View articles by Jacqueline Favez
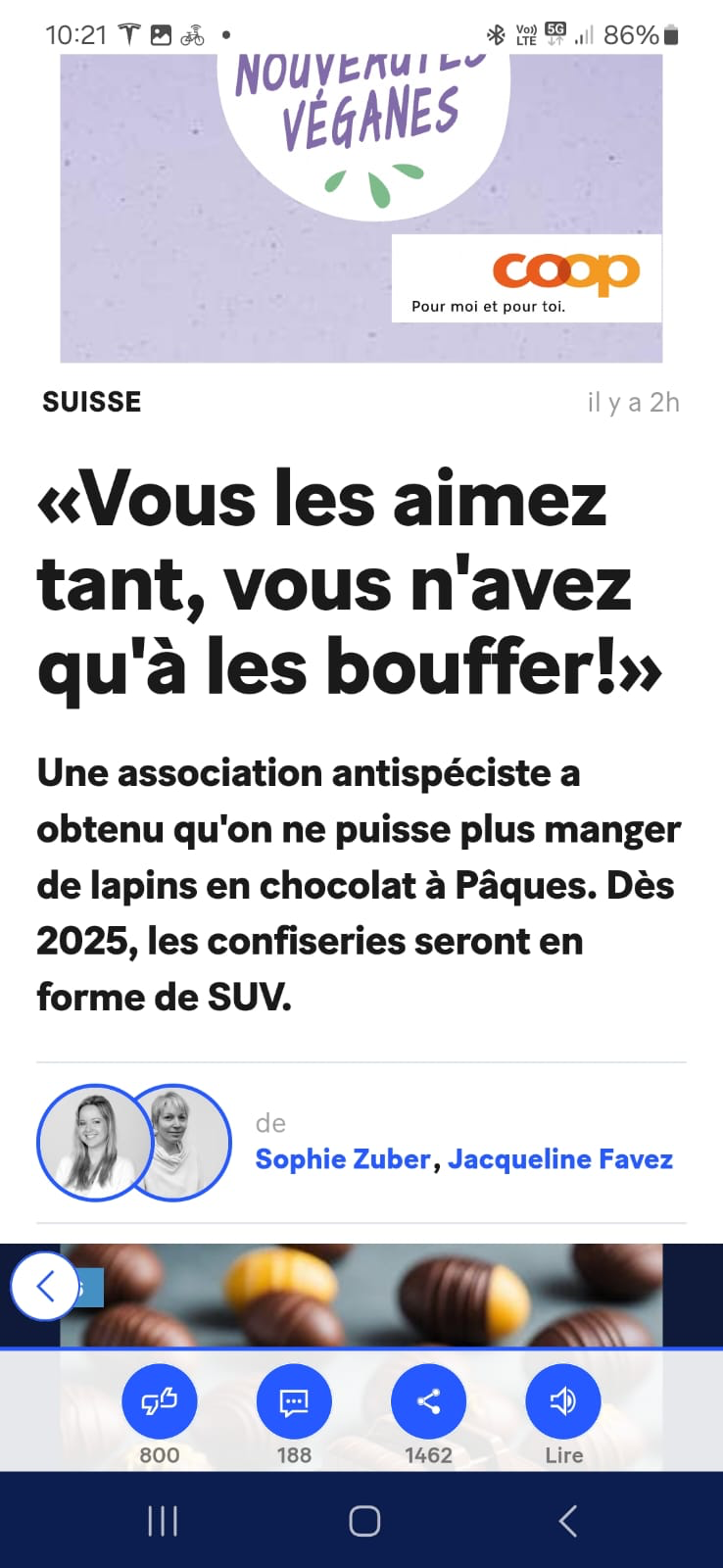This screenshot has height=1568, width=723. tap(560, 1159)
